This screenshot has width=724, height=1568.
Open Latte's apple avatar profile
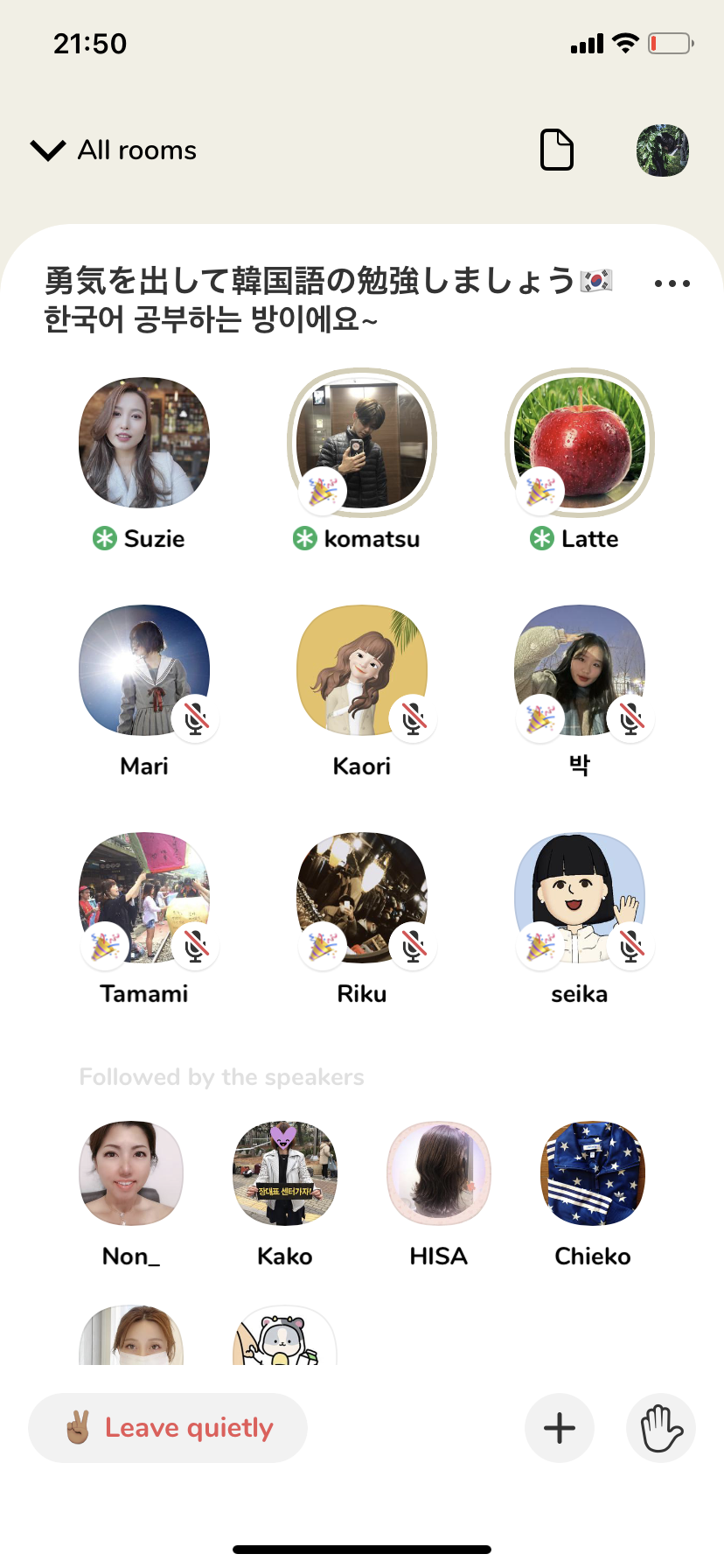580,443
